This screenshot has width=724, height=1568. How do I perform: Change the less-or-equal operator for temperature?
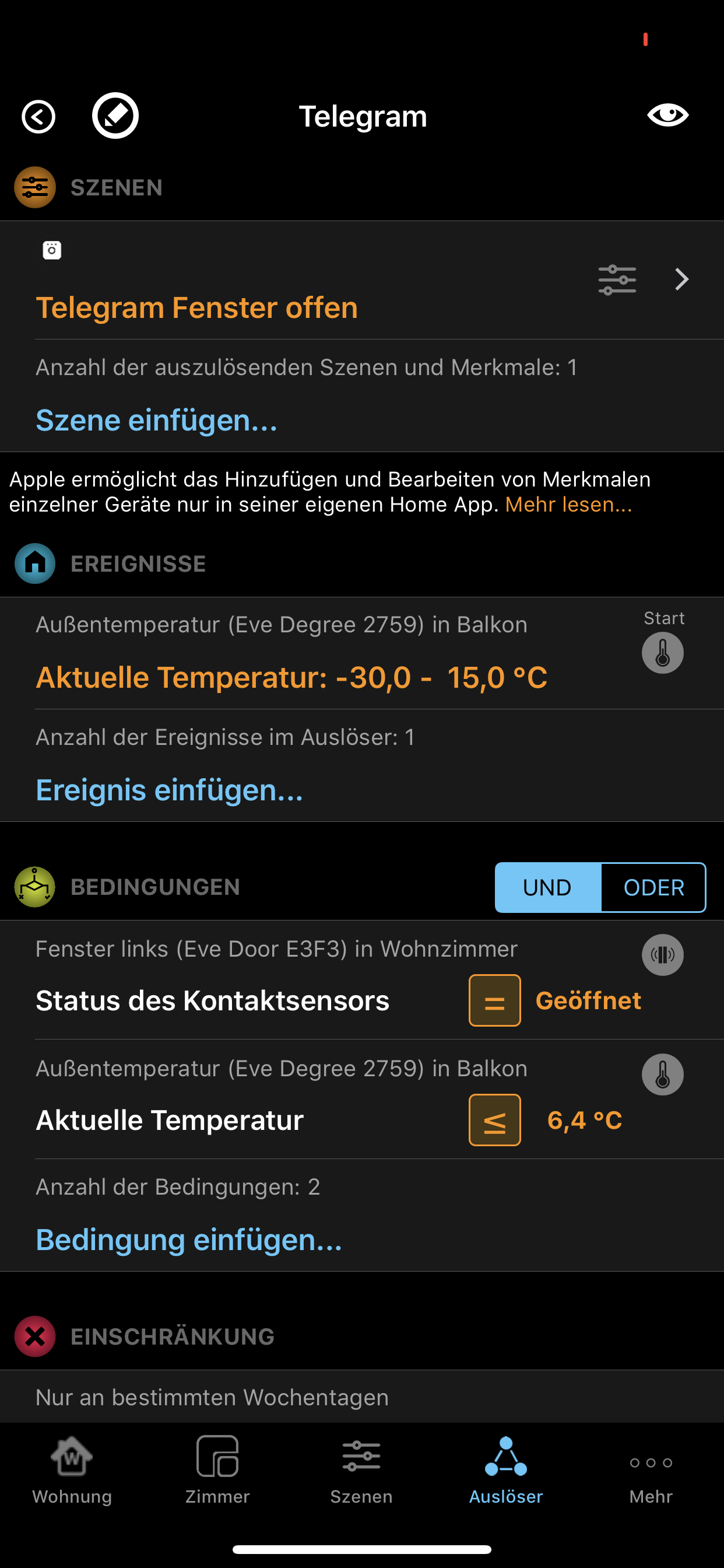coord(494,1120)
